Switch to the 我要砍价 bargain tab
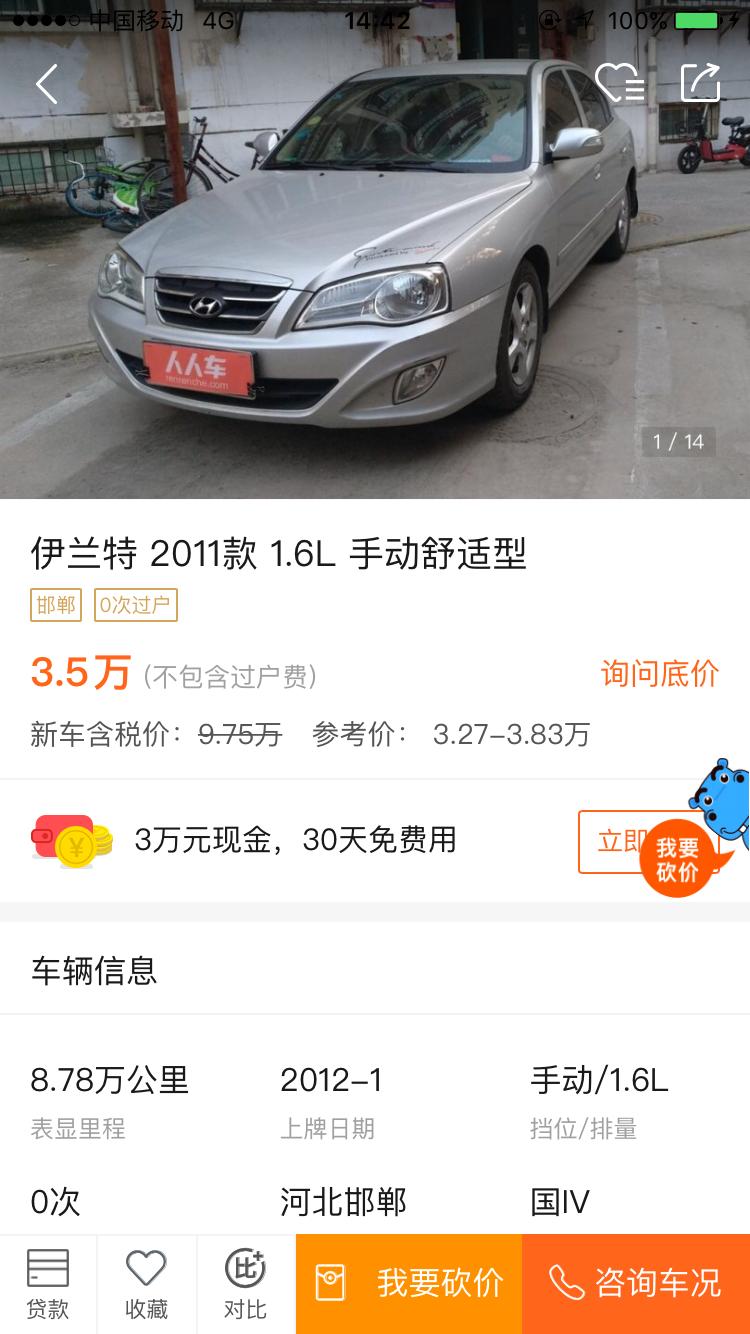 [x=408, y=1284]
